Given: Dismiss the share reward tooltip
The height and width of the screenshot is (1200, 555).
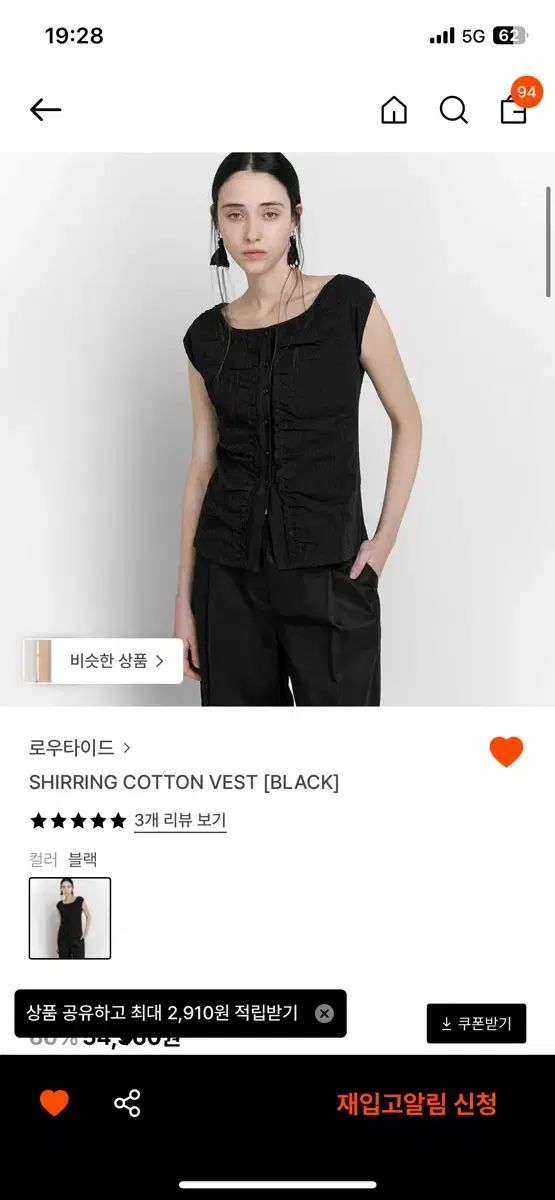Looking at the screenshot, I should 324,1013.
